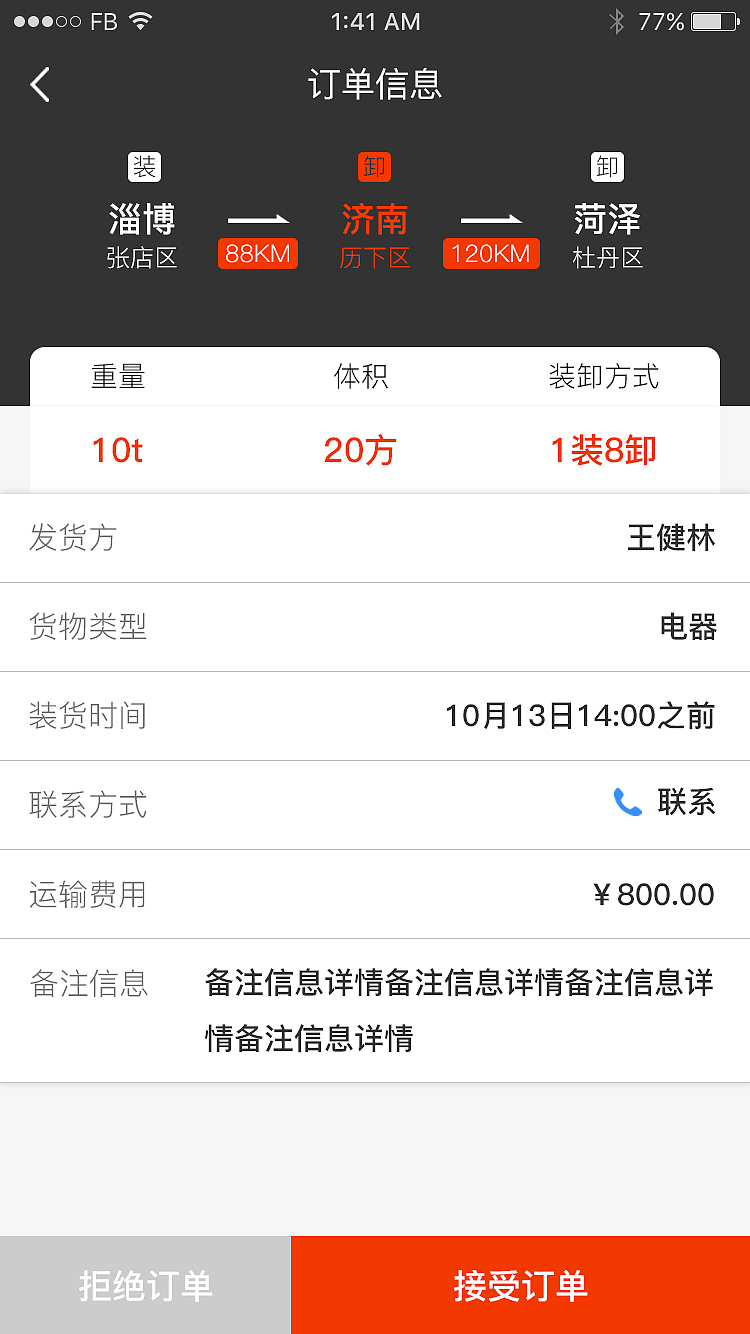This screenshot has width=750, height=1334.
Task: Open the 重量 weight column header
Action: pos(118,377)
